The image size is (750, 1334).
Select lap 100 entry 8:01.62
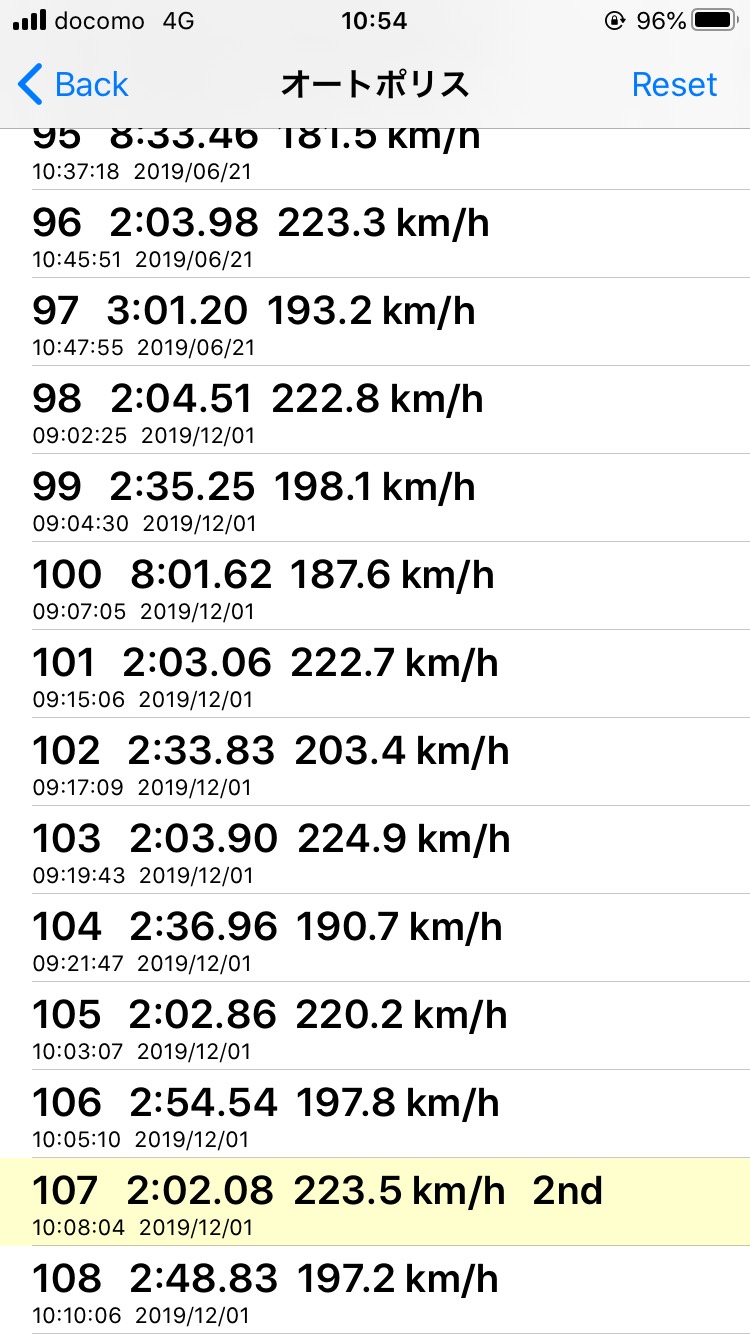point(375,586)
